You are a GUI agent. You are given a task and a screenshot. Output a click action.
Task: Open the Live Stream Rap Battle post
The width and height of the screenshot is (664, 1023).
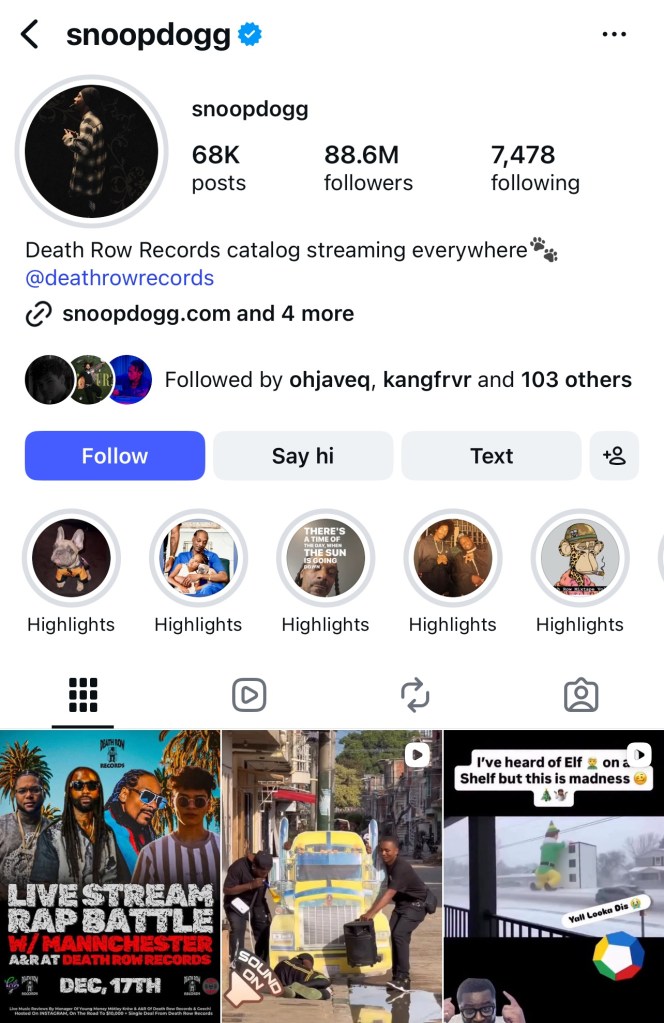point(110,876)
